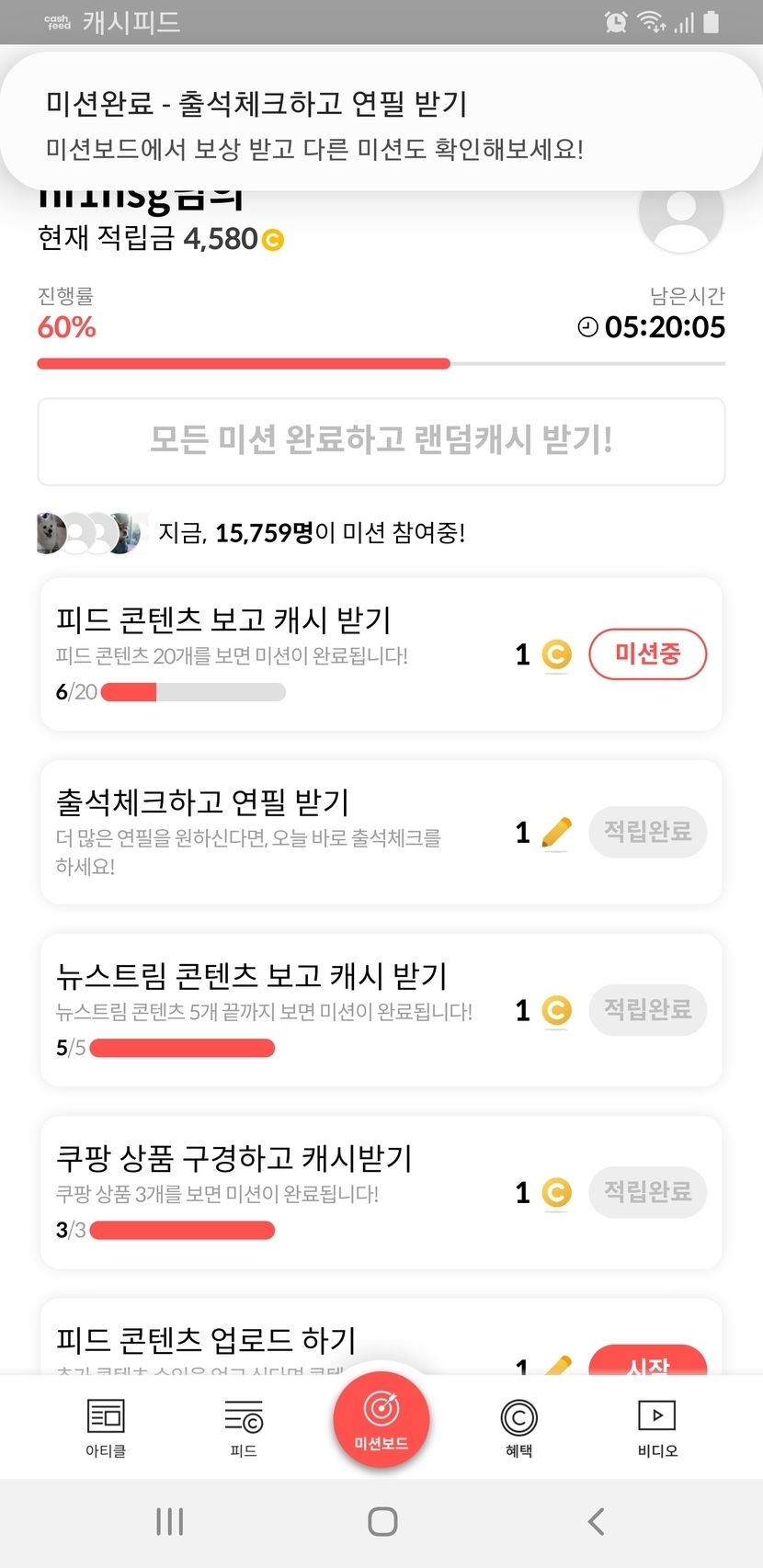Open 쿠팡 상품 구경하고 캐시받기 mission card
The width and height of the screenshot is (763, 1568).
276,1191
